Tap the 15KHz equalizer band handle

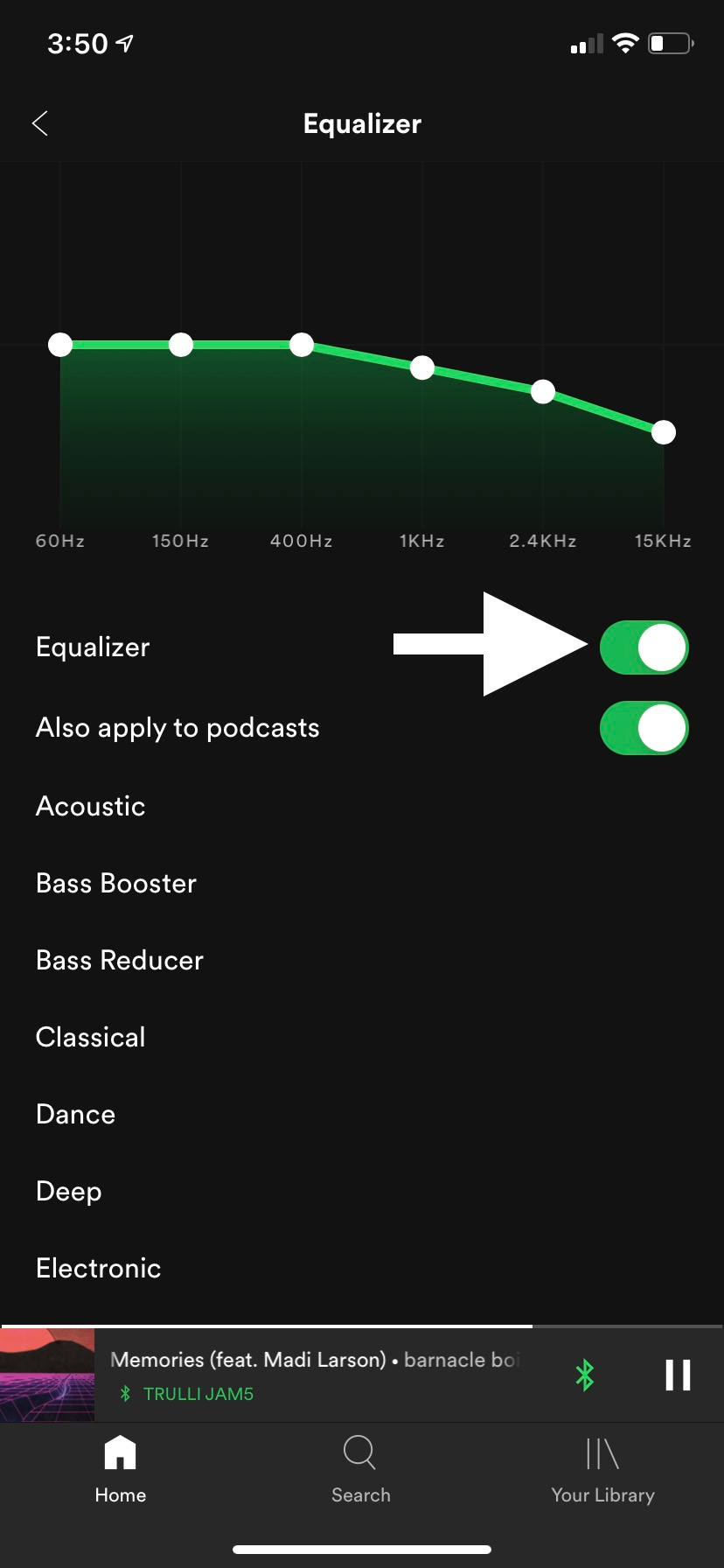[x=664, y=432]
